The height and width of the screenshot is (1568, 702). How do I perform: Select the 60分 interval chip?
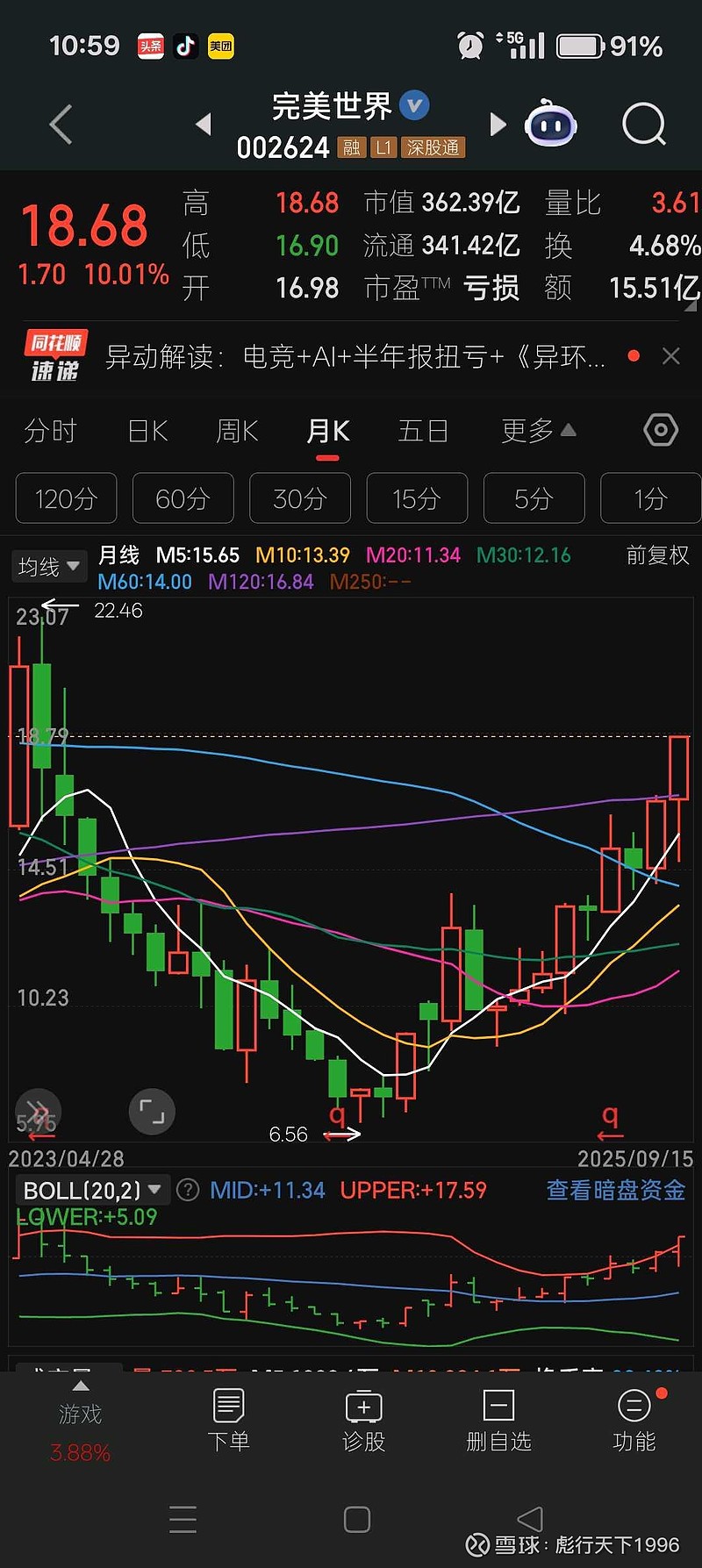183,498
